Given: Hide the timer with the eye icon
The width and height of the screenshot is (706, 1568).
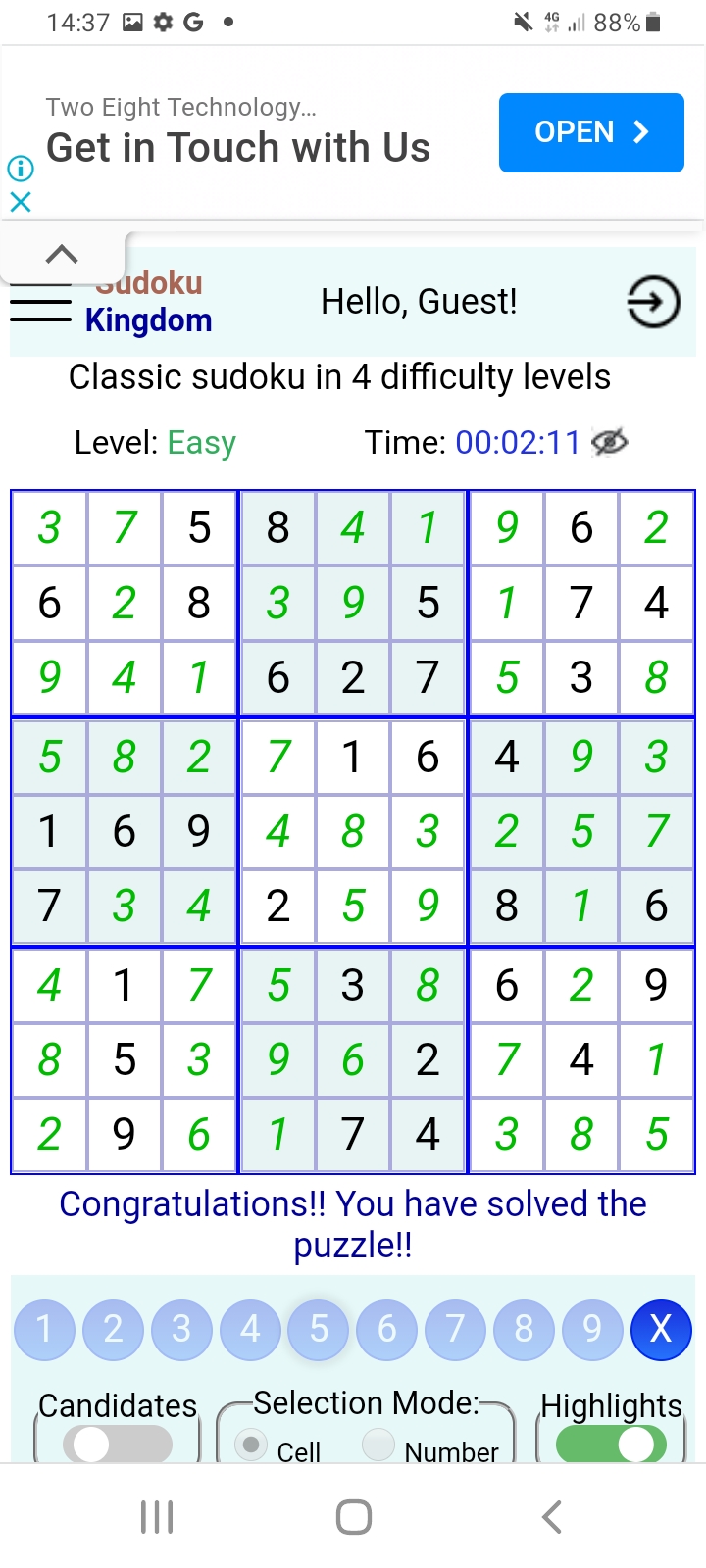Looking at the screenshot, I should [610, 443].
